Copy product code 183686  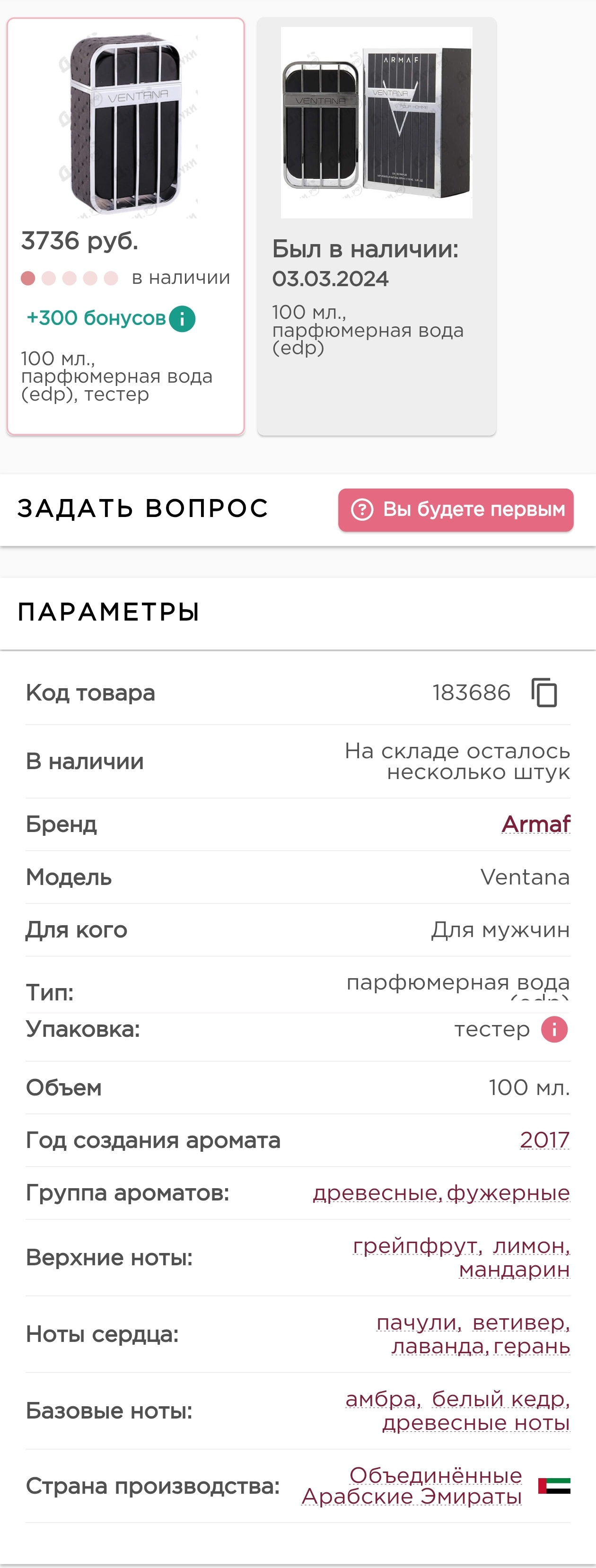[544, 692]
